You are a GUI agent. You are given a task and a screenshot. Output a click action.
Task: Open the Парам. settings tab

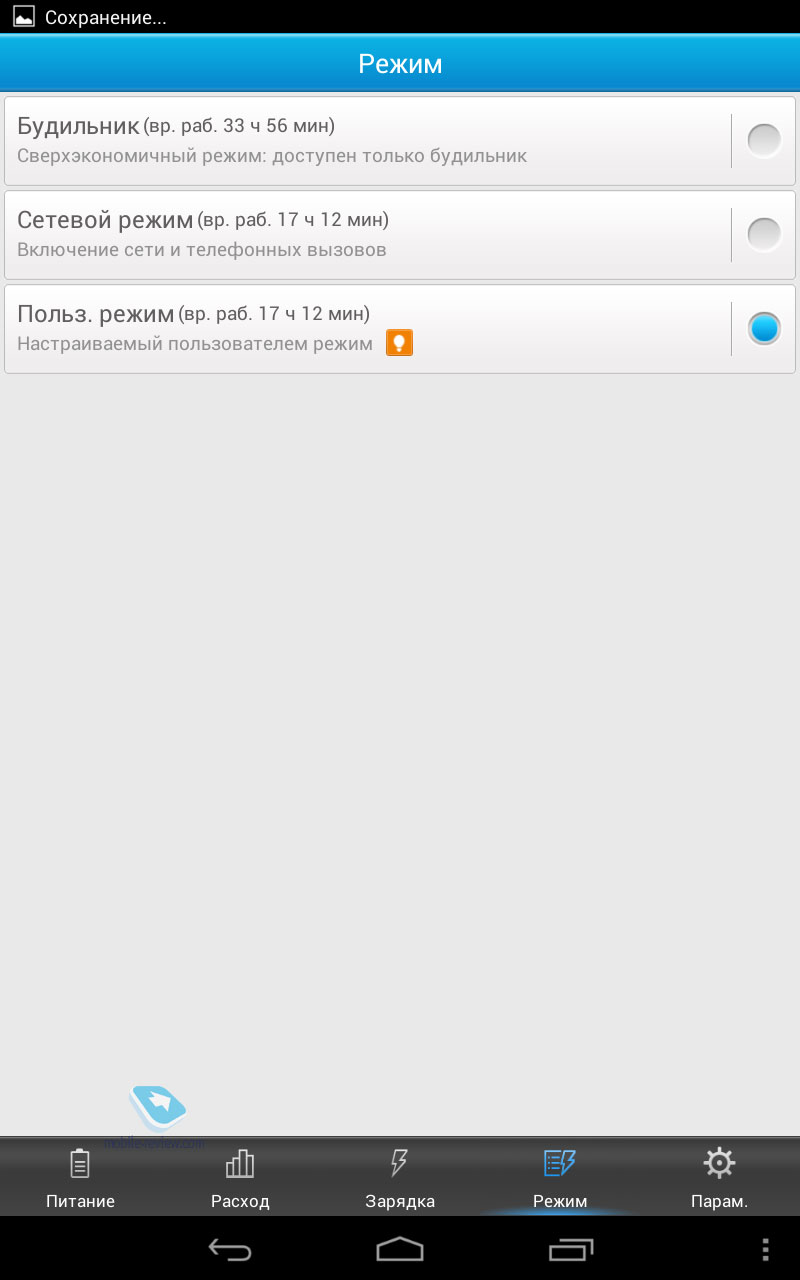720,1178
